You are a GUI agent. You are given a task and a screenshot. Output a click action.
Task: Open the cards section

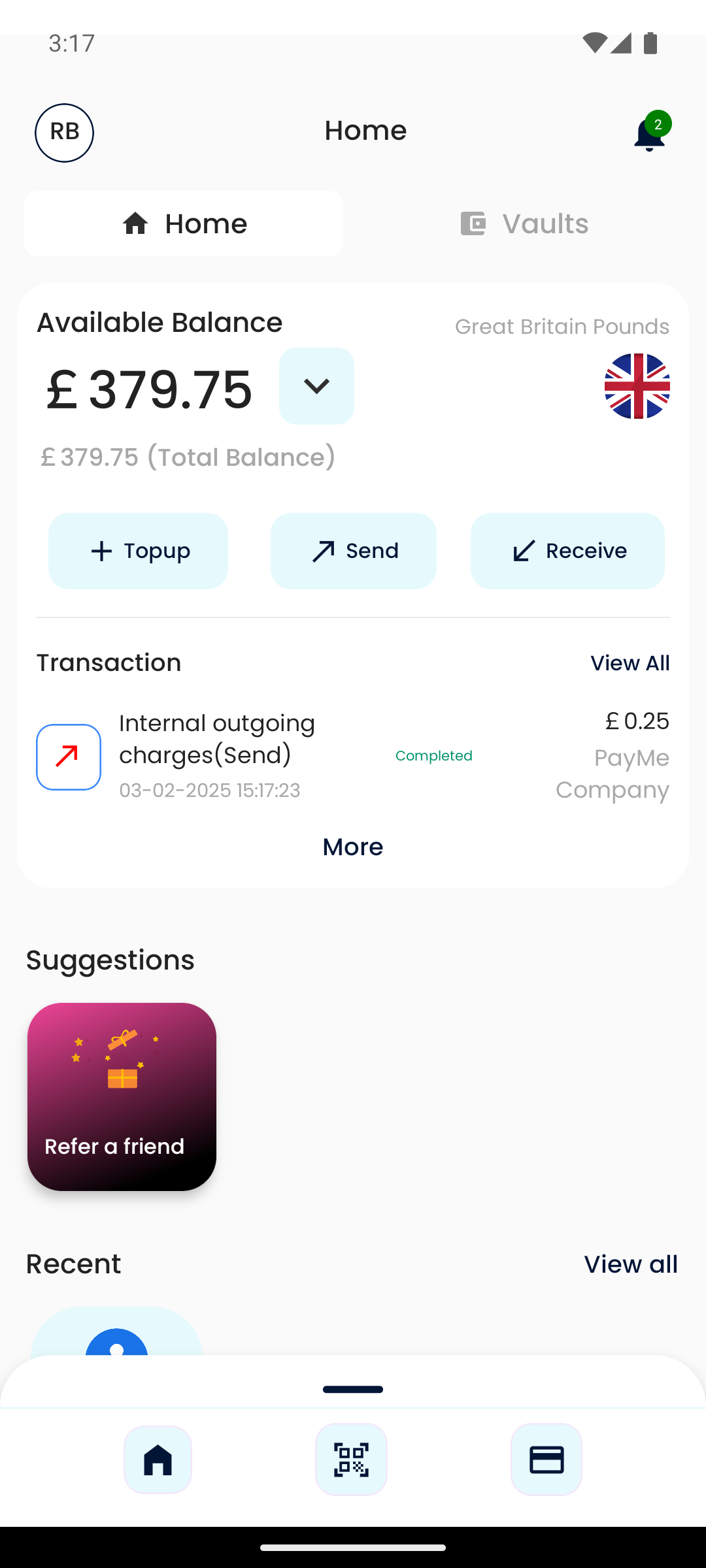[x=546, y=1460]
